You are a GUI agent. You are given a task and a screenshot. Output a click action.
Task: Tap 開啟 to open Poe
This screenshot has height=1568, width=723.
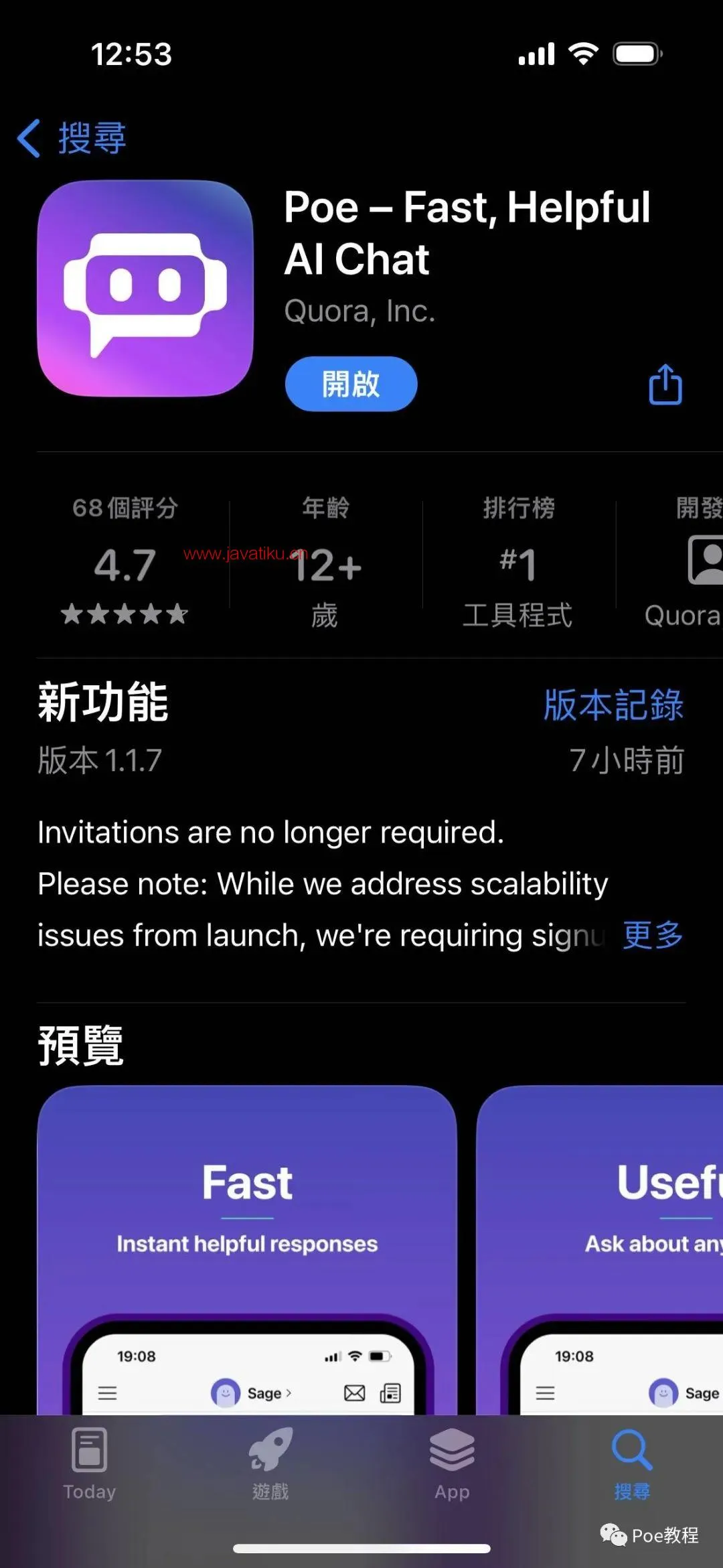coord(351,384)
